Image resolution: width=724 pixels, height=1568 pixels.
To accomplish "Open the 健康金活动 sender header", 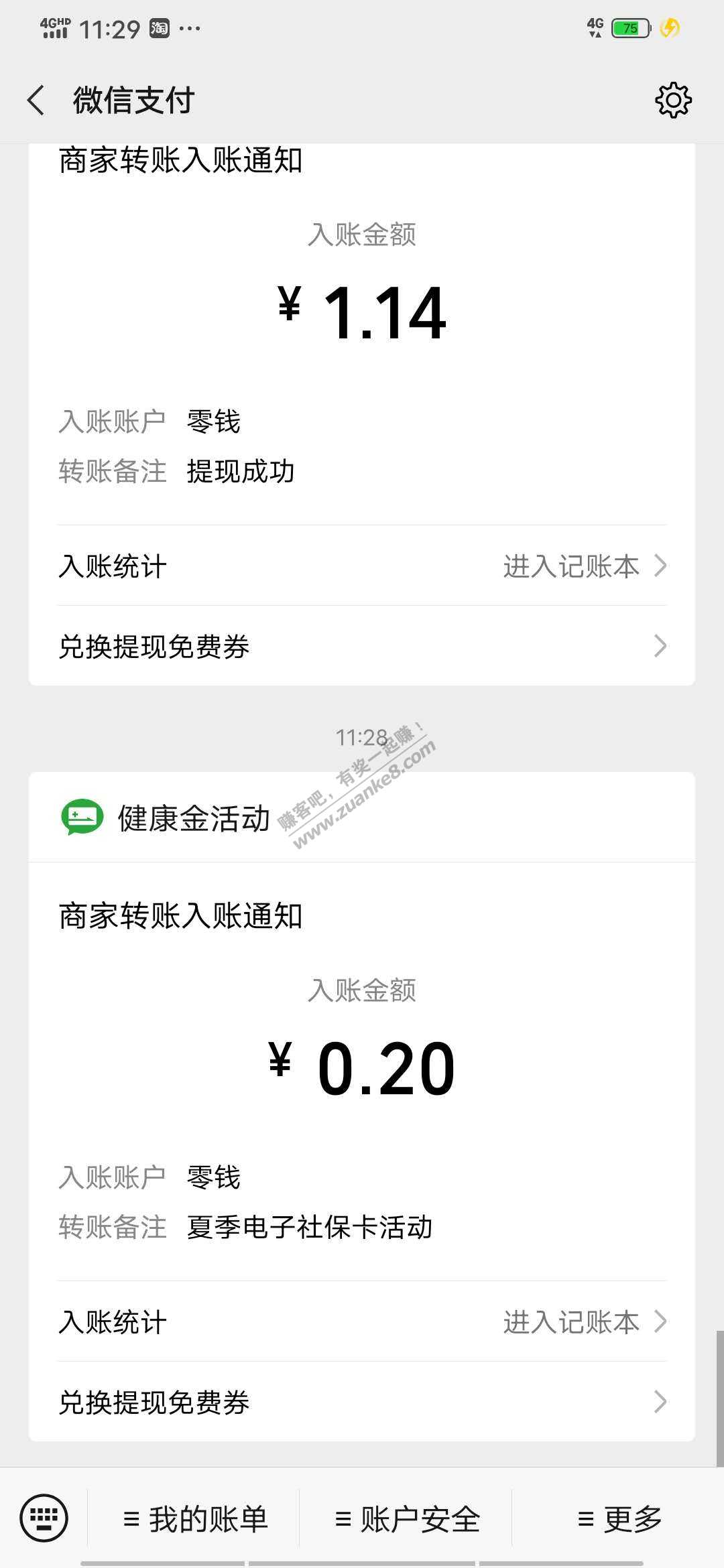I will (168, 818).
